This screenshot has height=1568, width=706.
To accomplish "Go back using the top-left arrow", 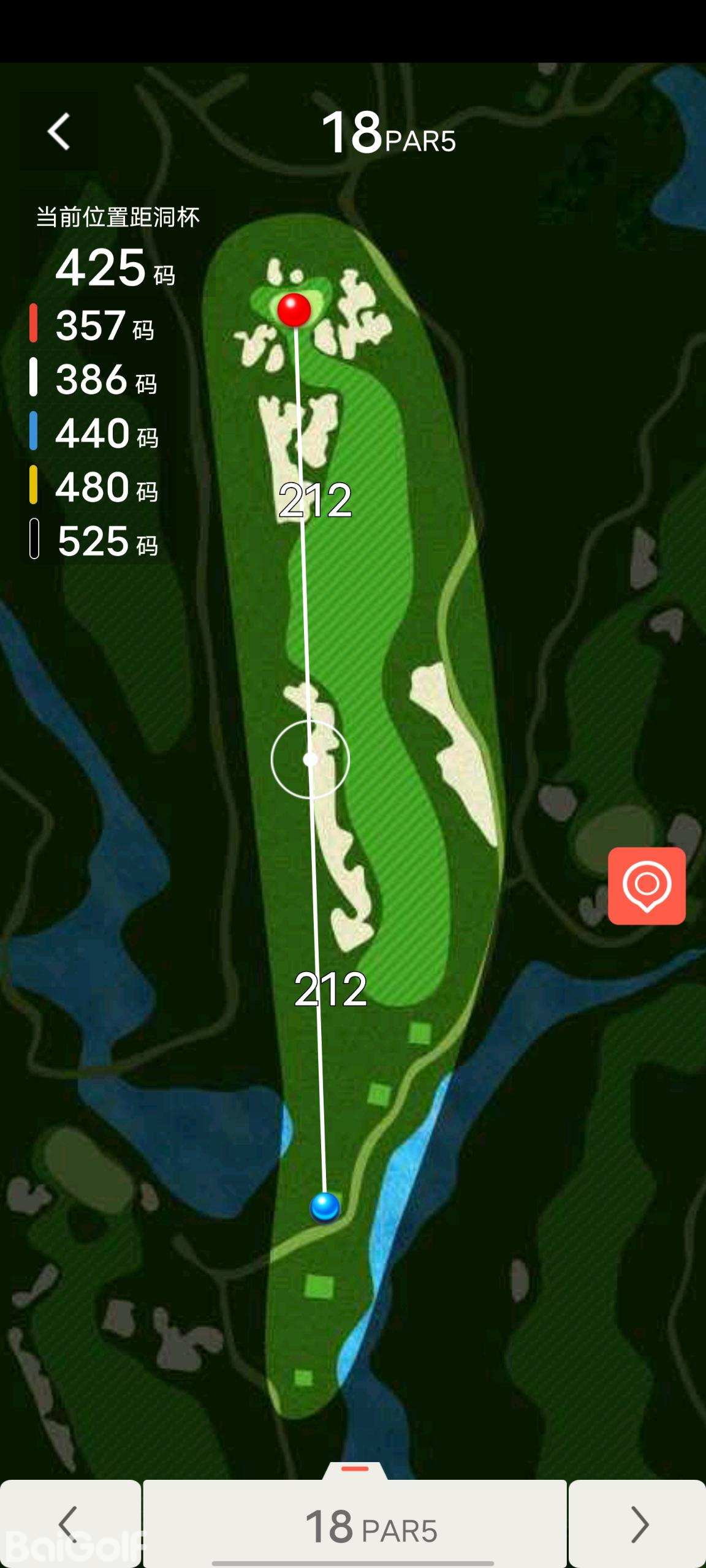I will [x=59, y=131].
